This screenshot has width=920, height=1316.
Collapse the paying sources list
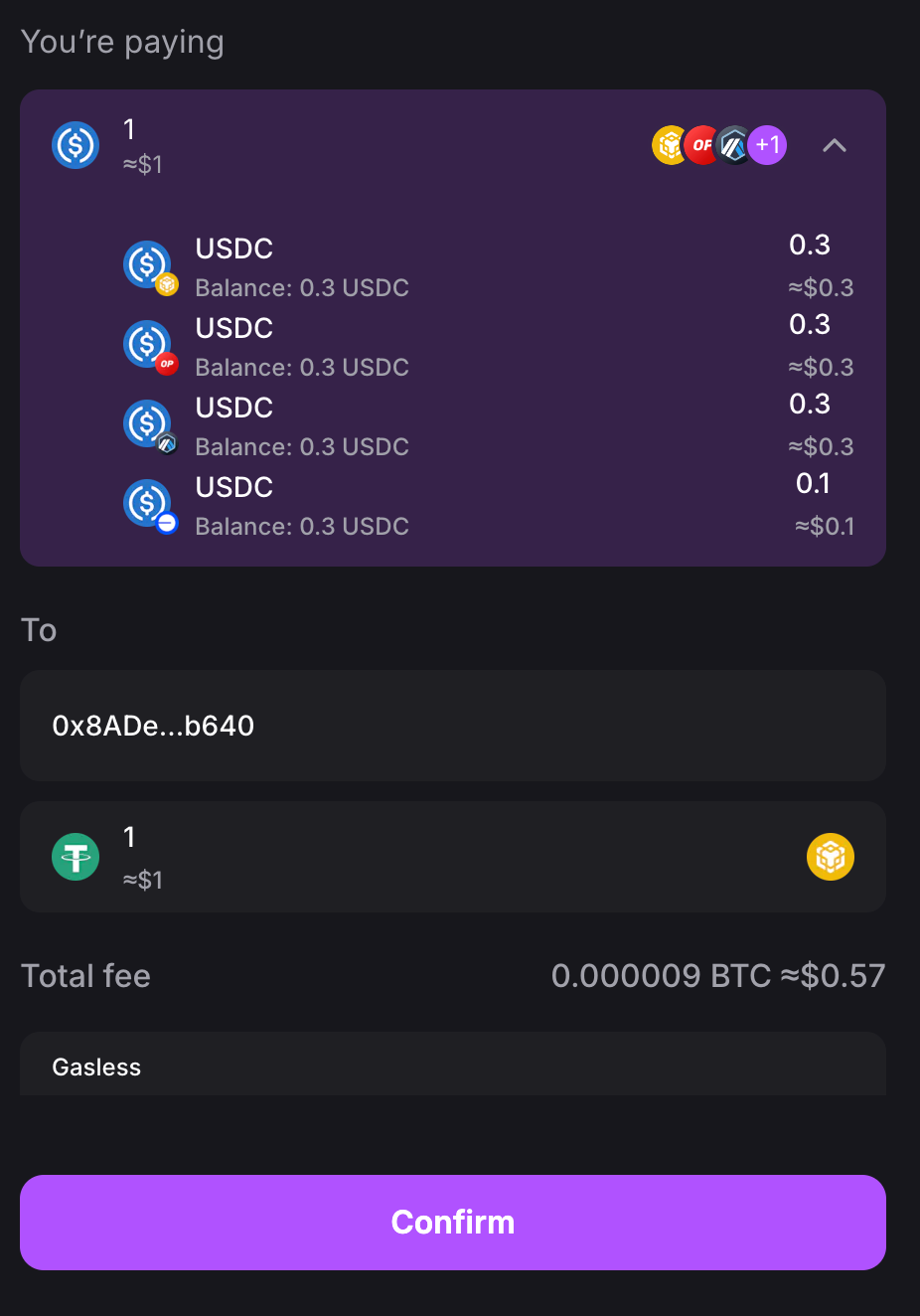click(x=834, y=146)
